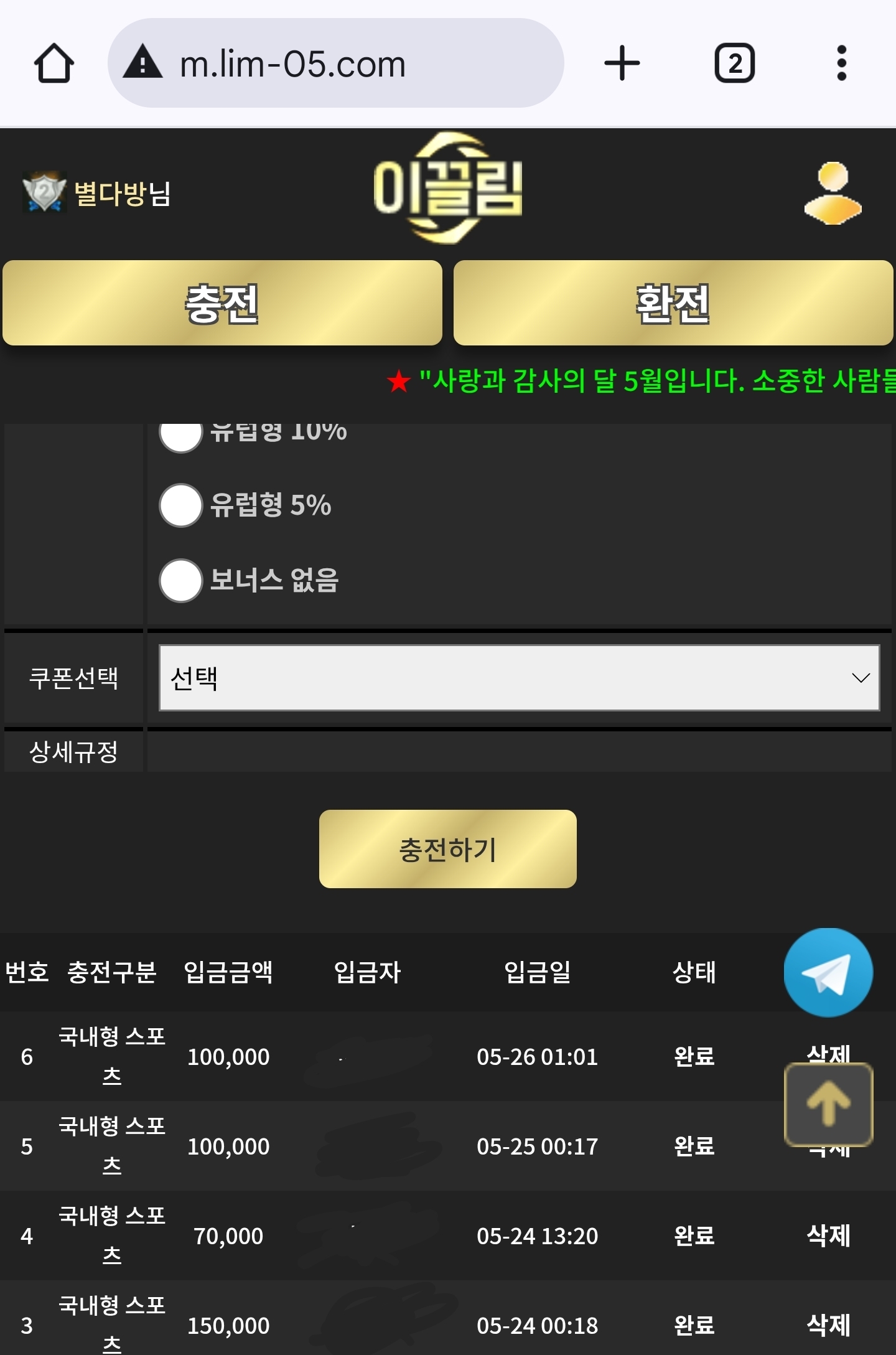
Task: Open the Telegram floating button
Action: tap(828, 973)
